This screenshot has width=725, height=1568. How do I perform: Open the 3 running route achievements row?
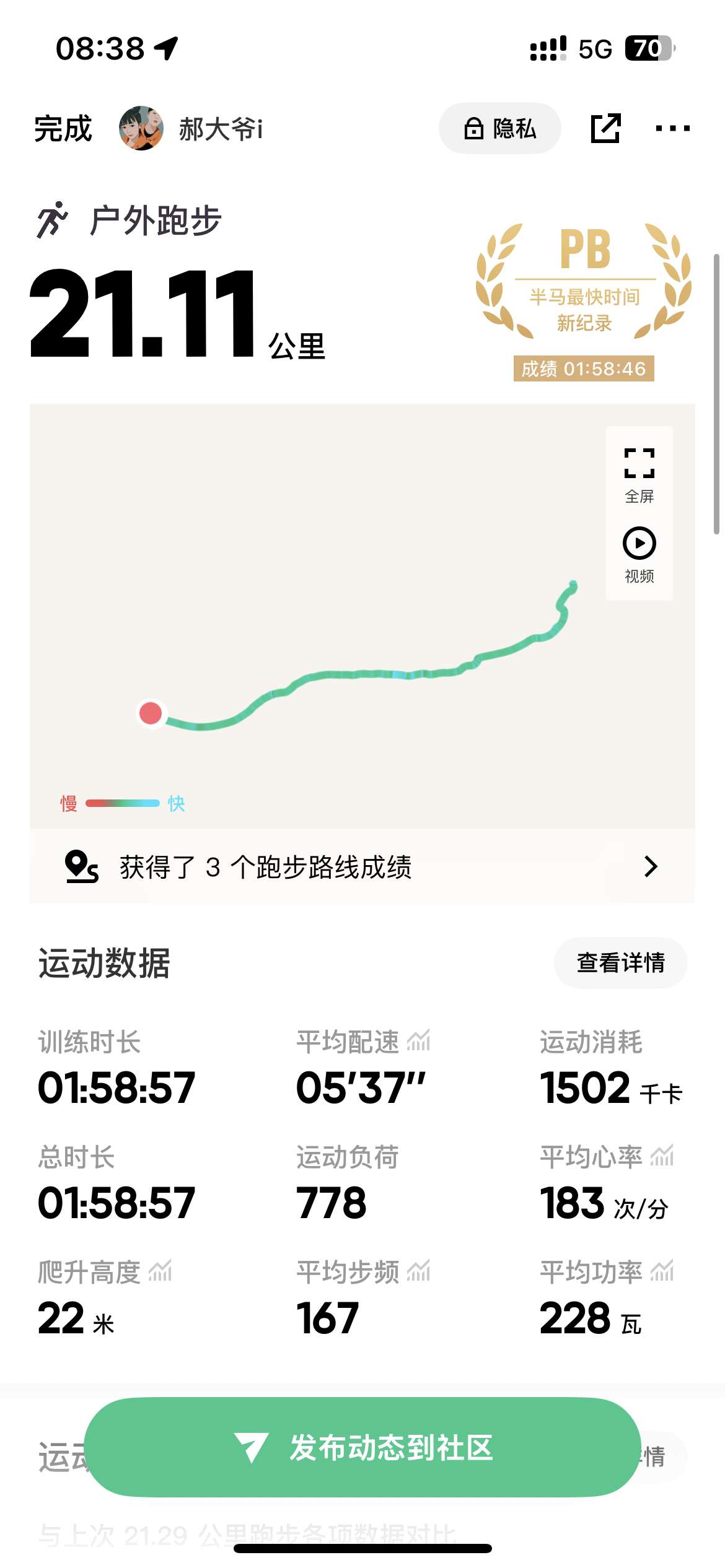362,866
